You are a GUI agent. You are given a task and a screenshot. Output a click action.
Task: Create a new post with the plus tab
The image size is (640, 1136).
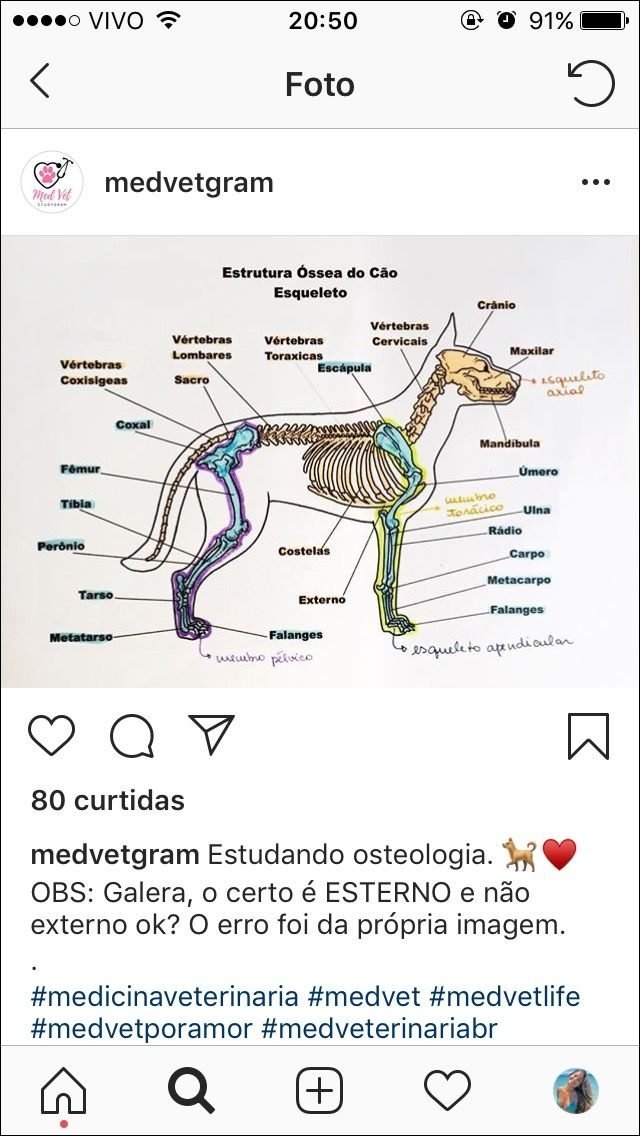[x=319, y=1090]
